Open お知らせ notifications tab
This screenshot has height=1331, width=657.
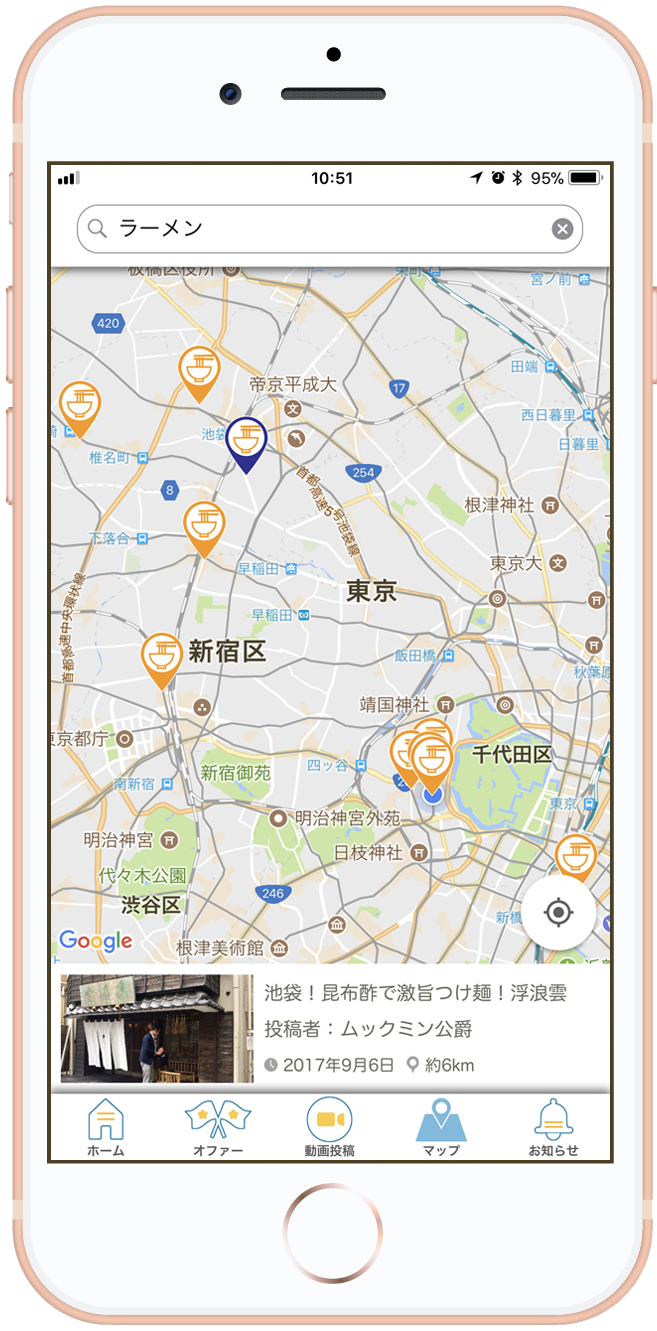coord(554,1127)
